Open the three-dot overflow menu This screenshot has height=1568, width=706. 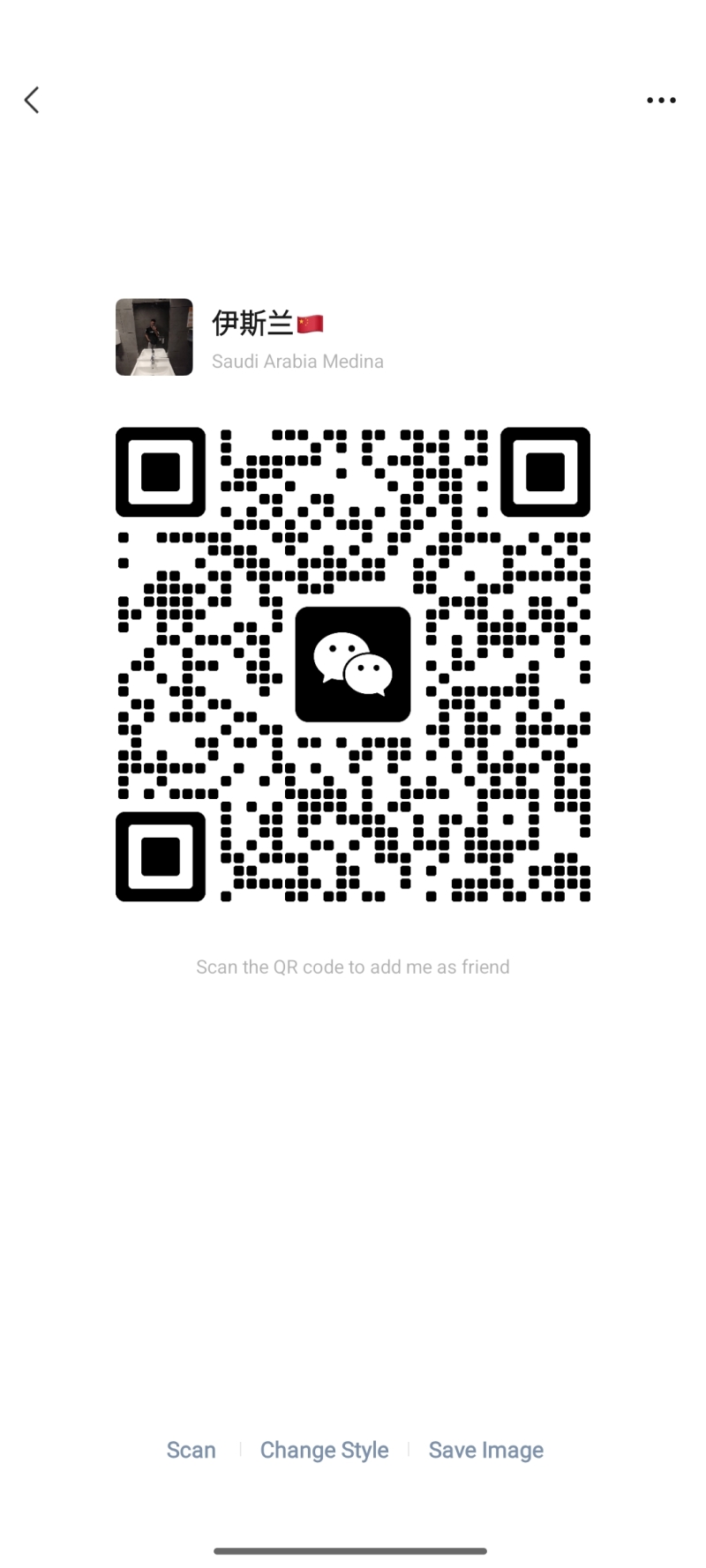click(661, 101)
